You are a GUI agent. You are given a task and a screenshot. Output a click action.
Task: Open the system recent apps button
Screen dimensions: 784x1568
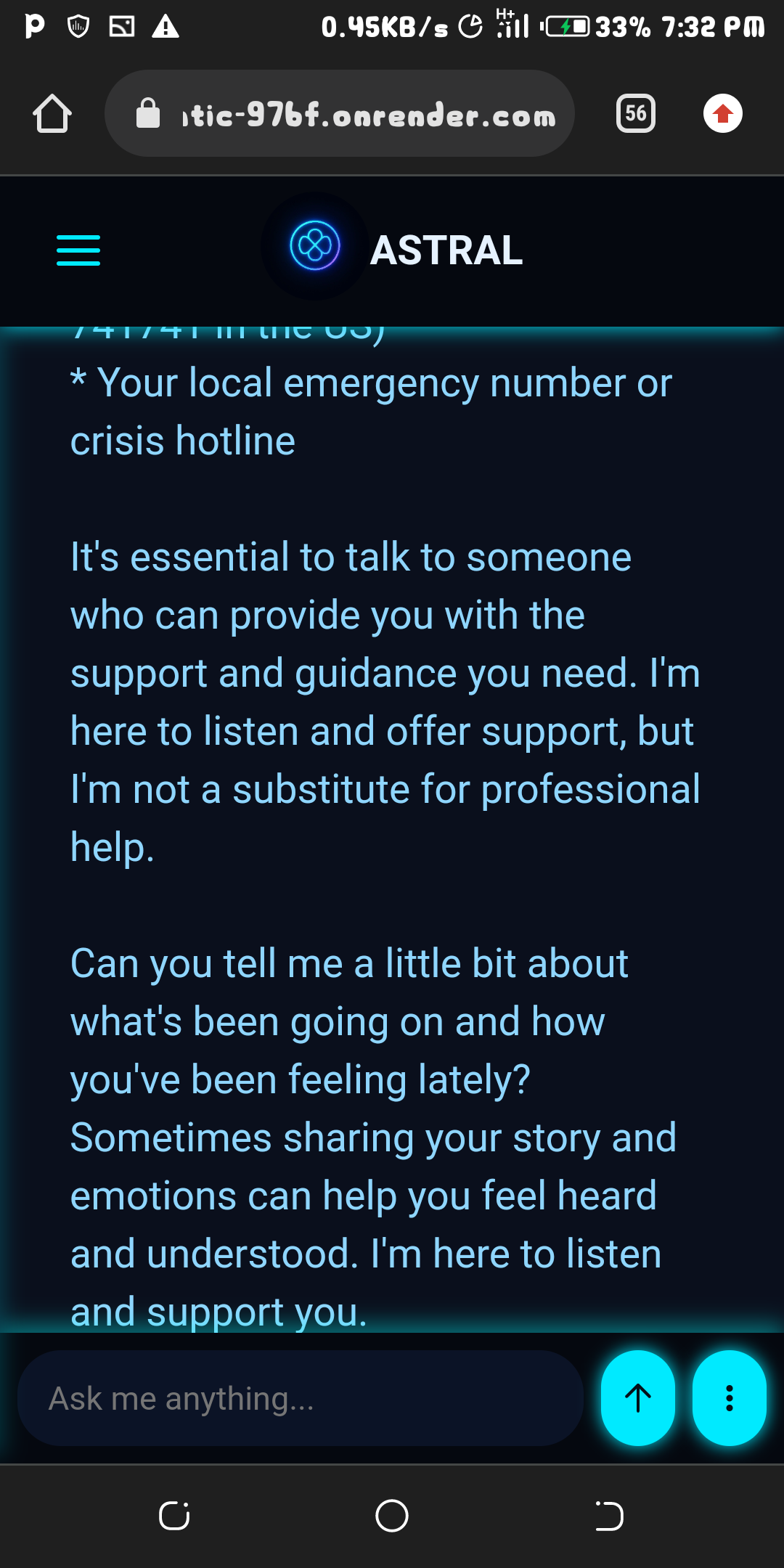174,1516
